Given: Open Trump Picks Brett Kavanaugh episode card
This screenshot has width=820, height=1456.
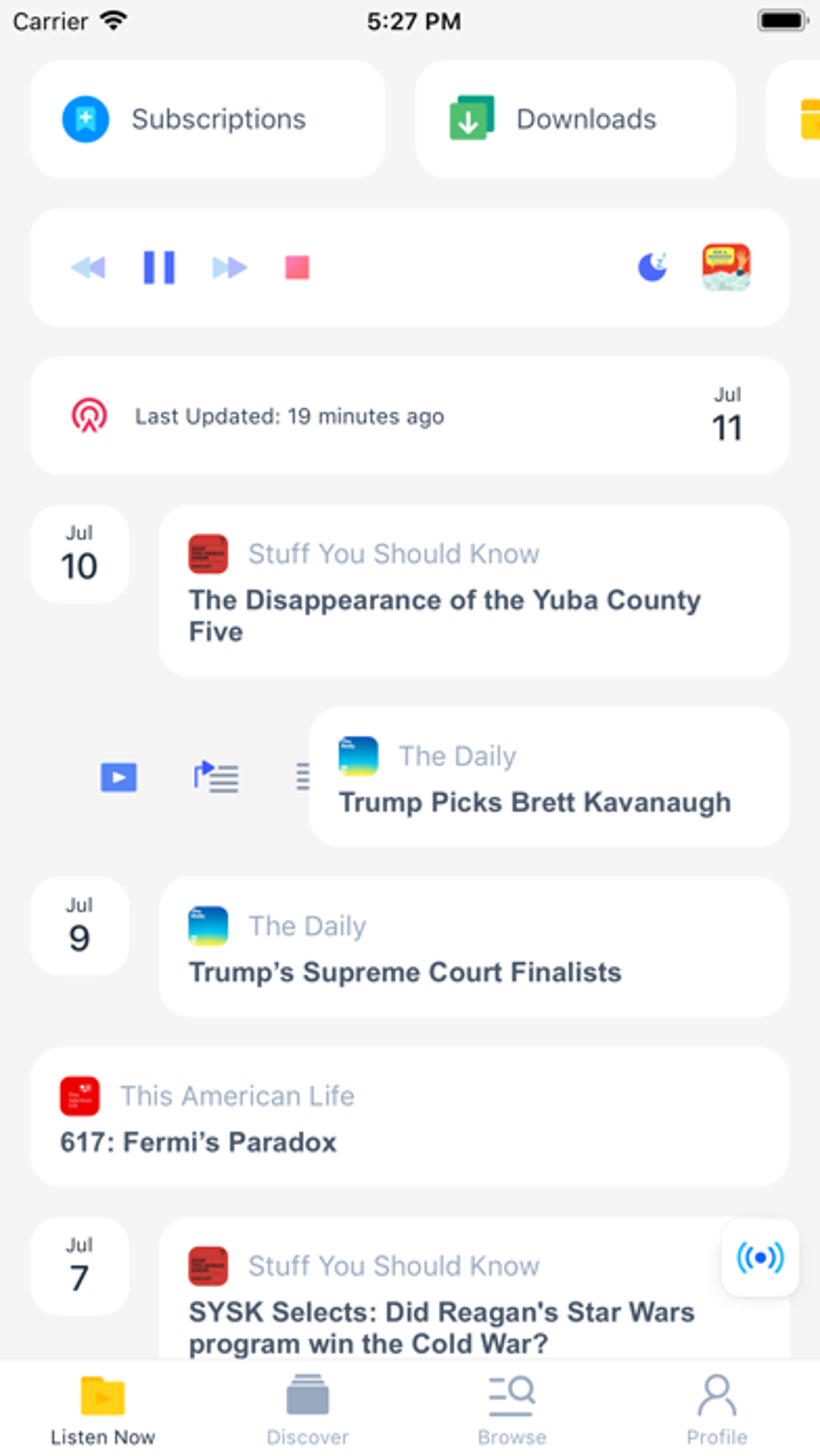Looking at the screenshot, I should [x=548, y=777].
